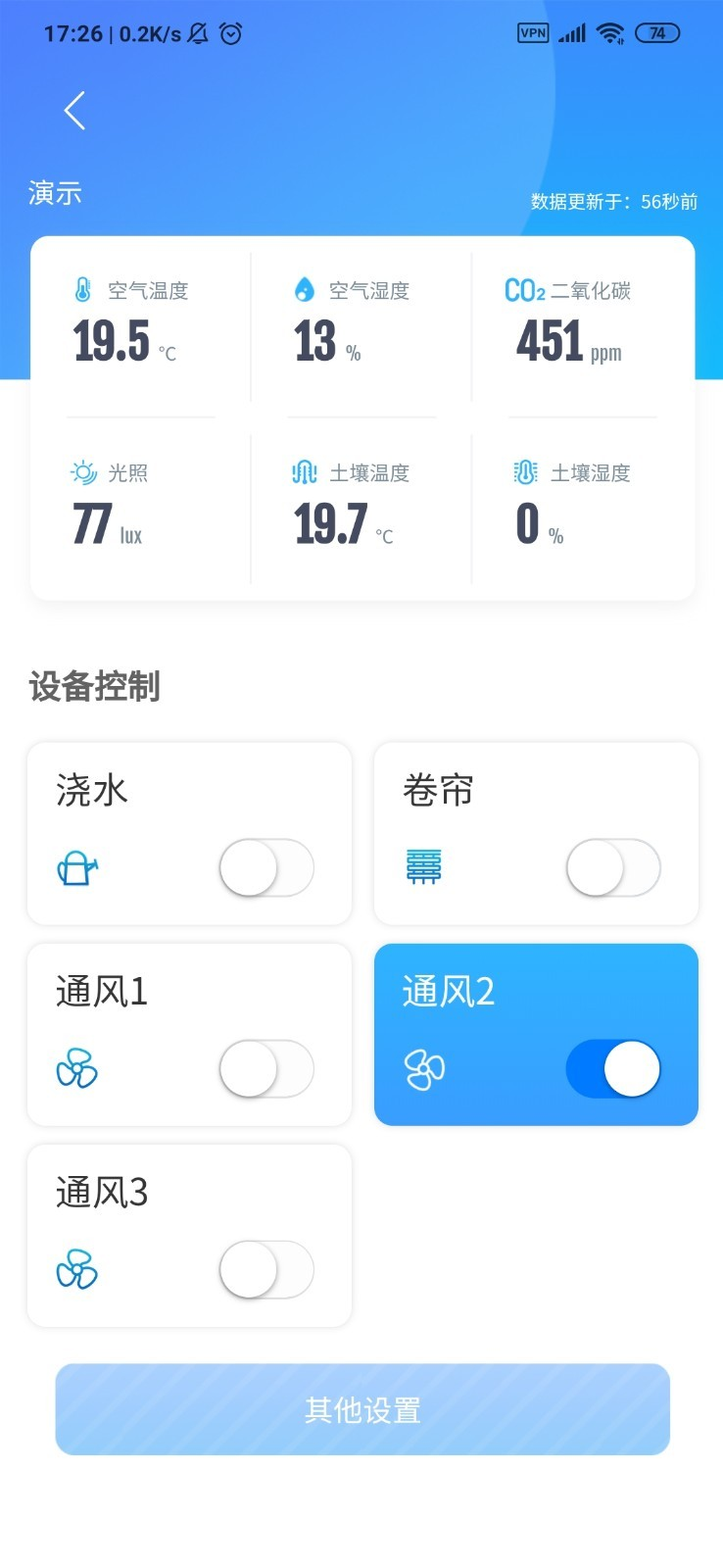723x1568 pixels.
Task: Select the roller curtain icon in 卷帘 card
Action: tap(422, 867)
